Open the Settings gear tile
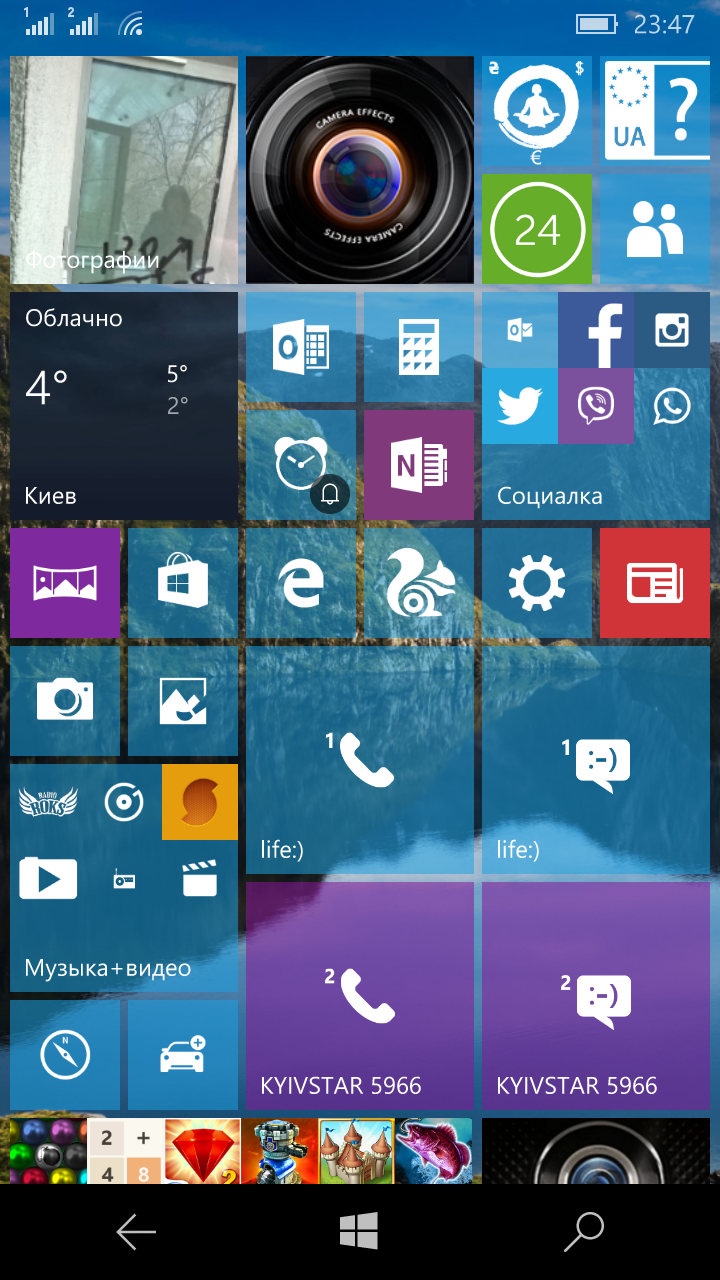Image resolution: width=720 pixels, height=1280 pixels. click(537, 583)
